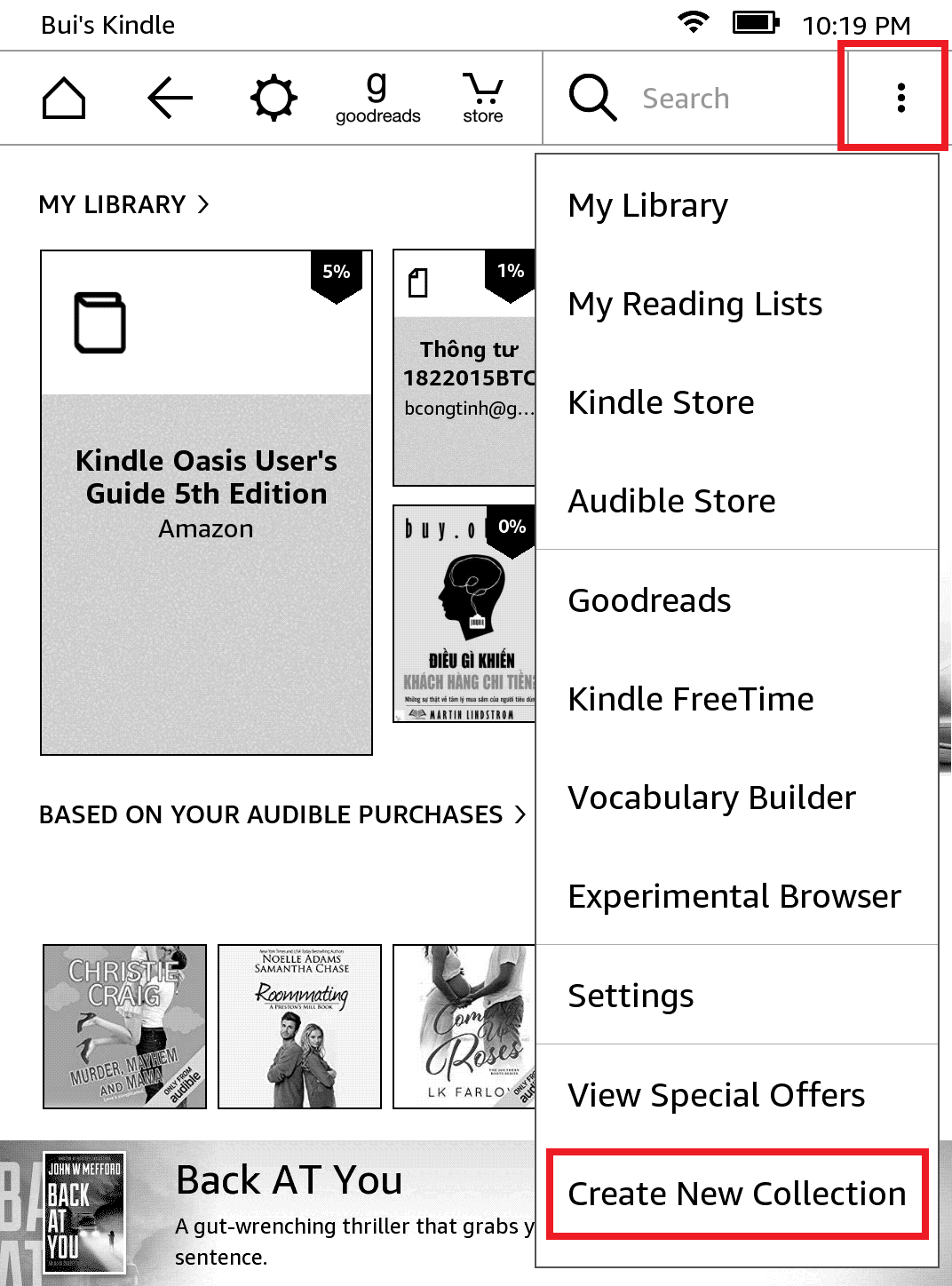Go to Kindle Store menu item
The height and width of the screenshot is (1286, 952).
coord(661,402)
